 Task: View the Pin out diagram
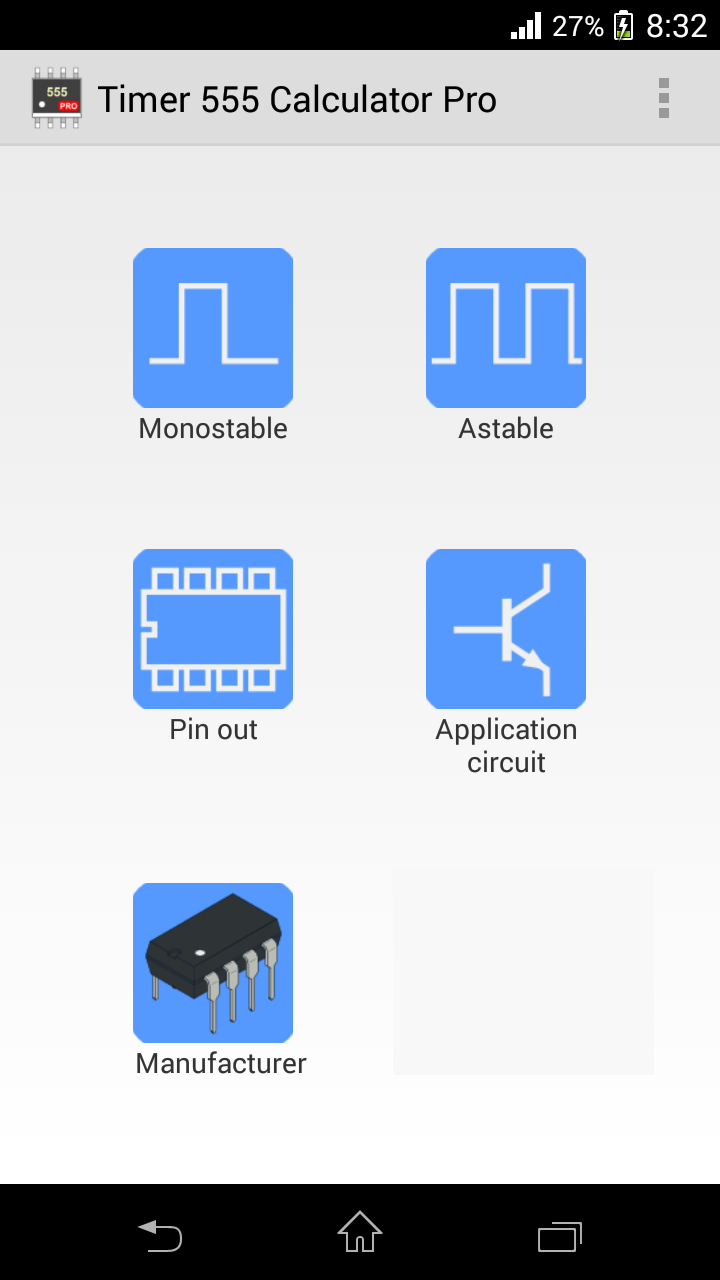(x=213, y=629)
